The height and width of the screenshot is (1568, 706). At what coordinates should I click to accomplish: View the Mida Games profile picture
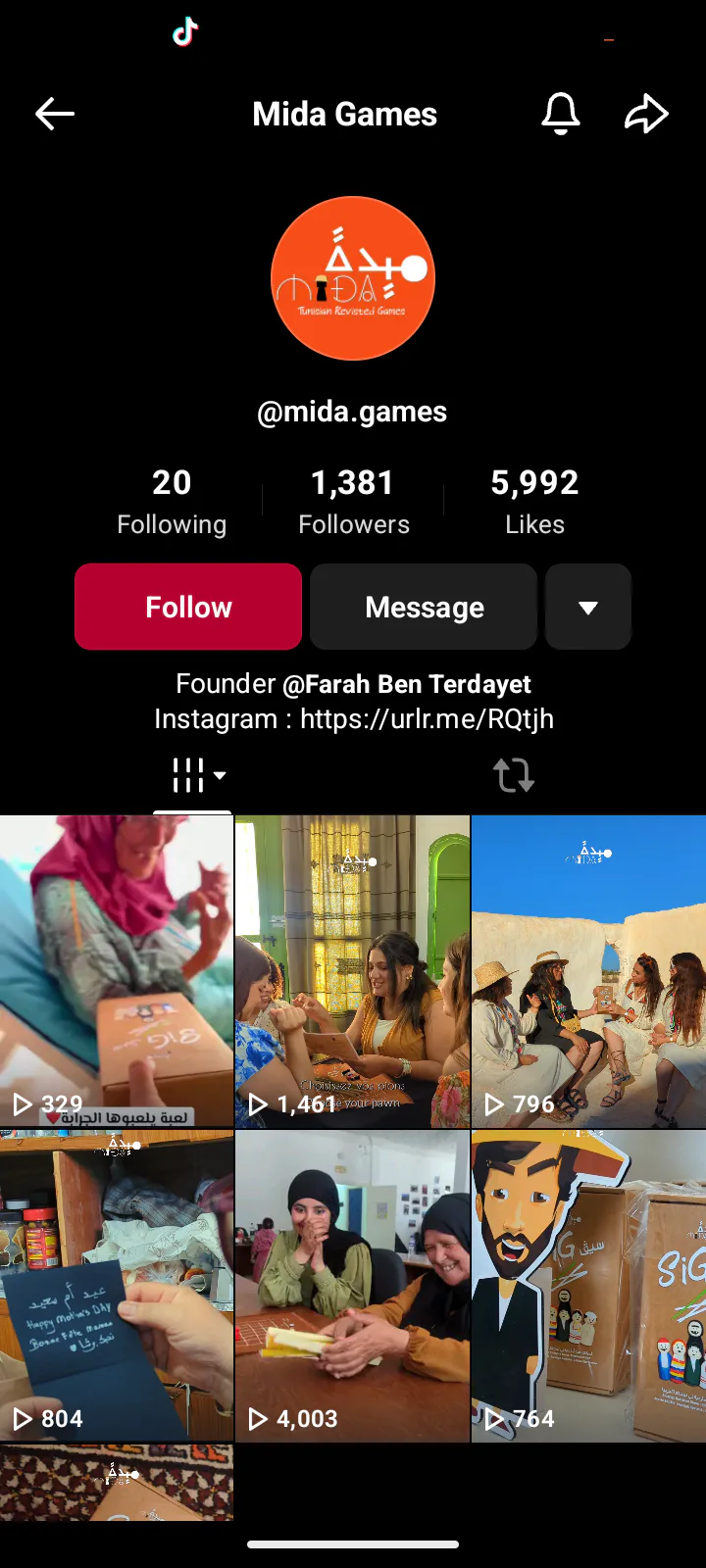353,278
